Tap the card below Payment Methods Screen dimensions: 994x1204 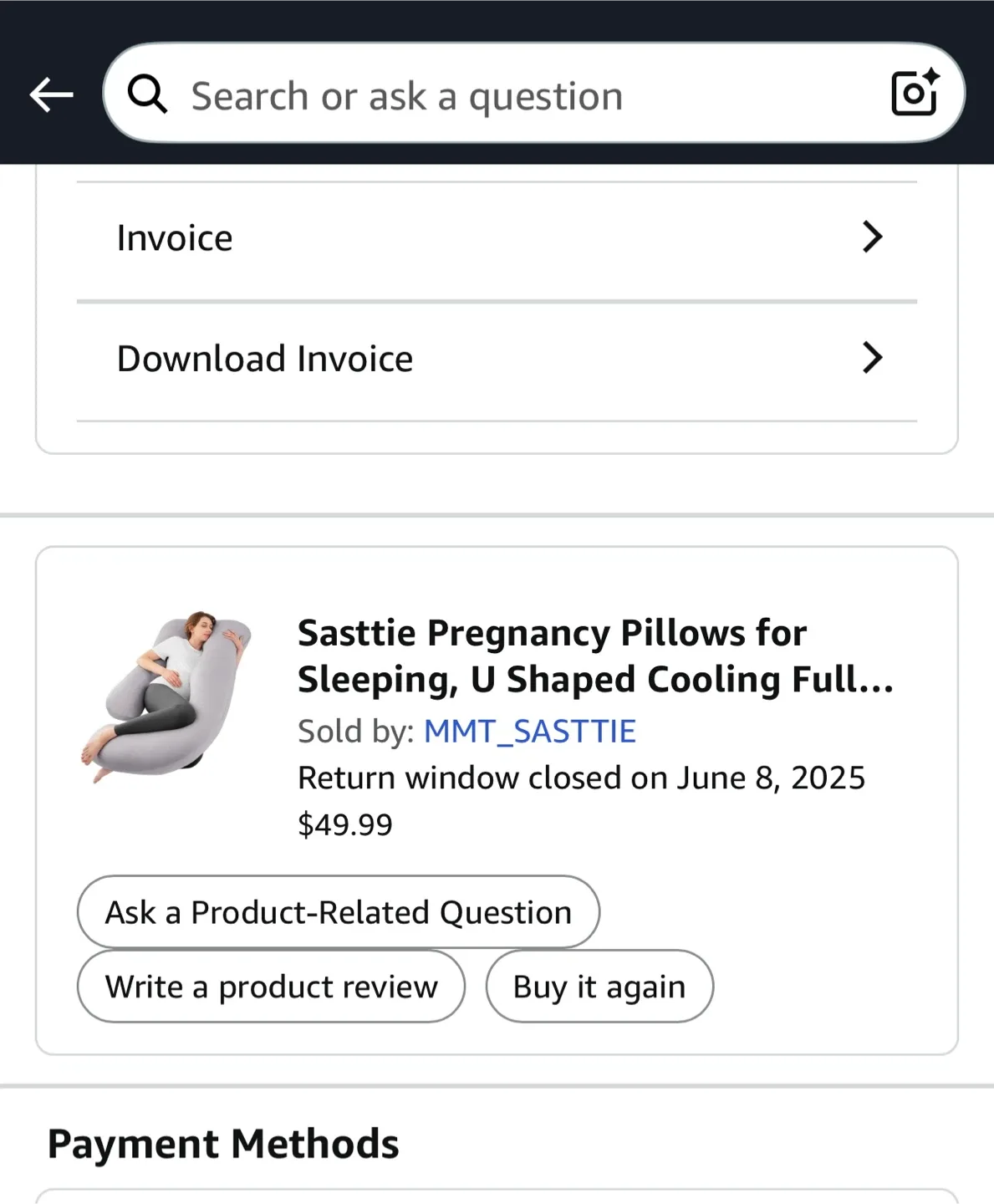(x=497, y=1197)
